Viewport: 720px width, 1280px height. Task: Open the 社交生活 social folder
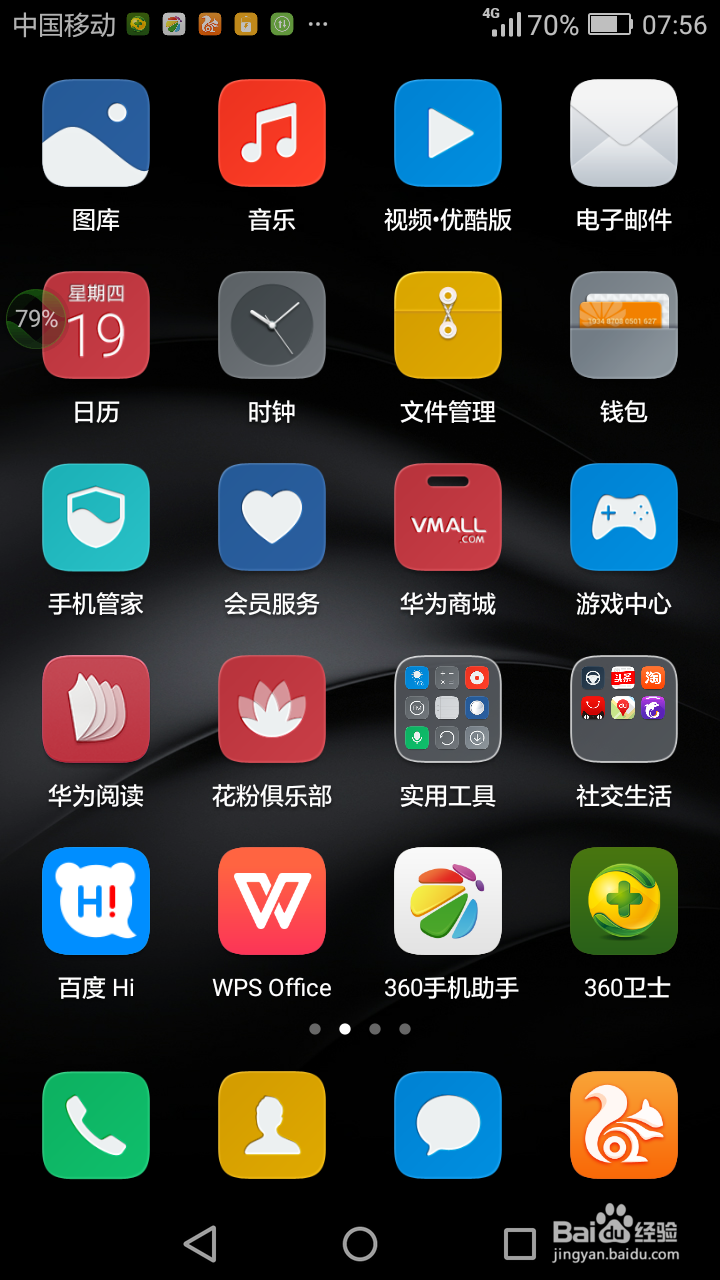(624, 709)
